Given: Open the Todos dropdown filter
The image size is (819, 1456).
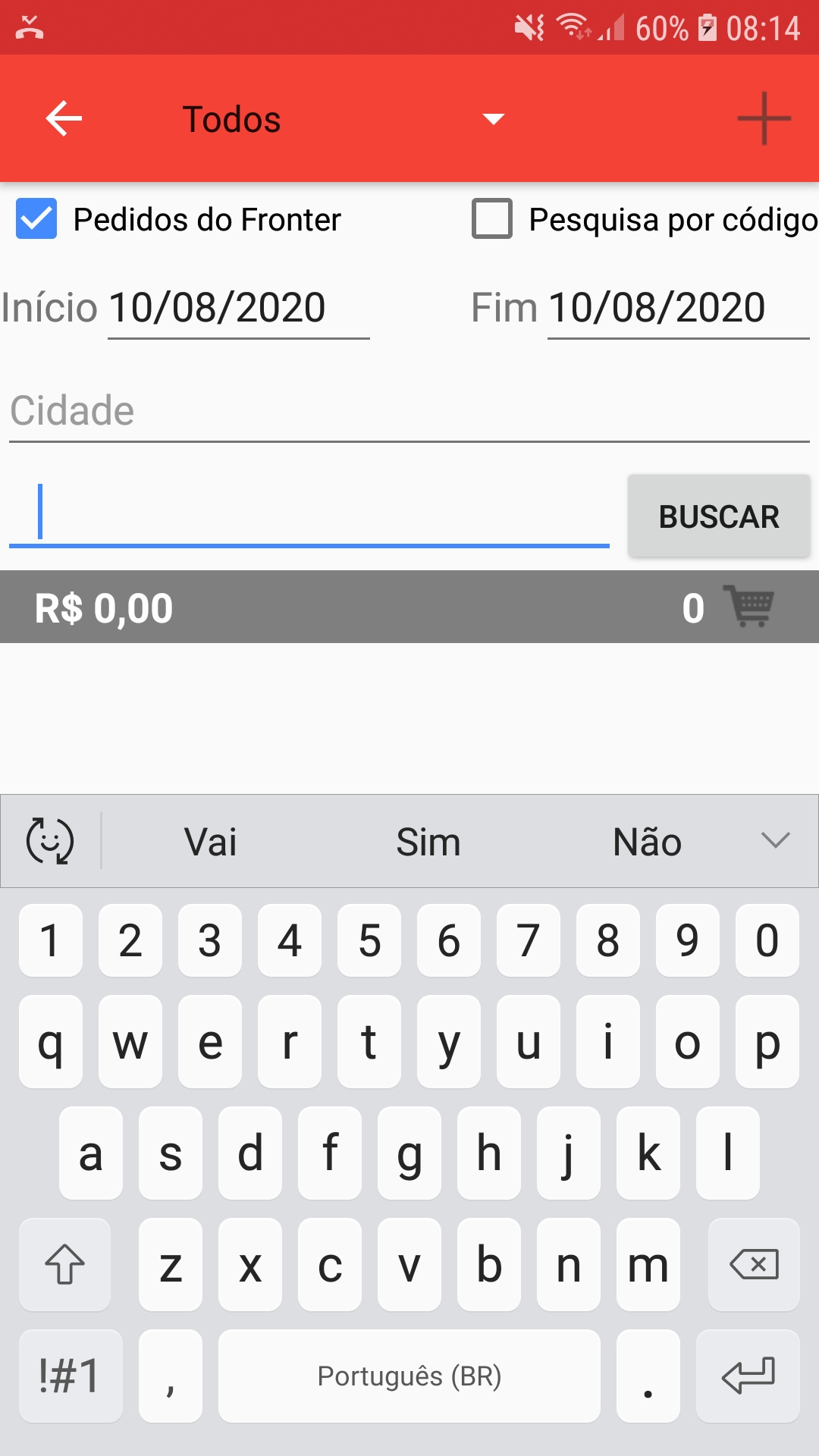Looking at the screenshot, I should click(343, 119).
